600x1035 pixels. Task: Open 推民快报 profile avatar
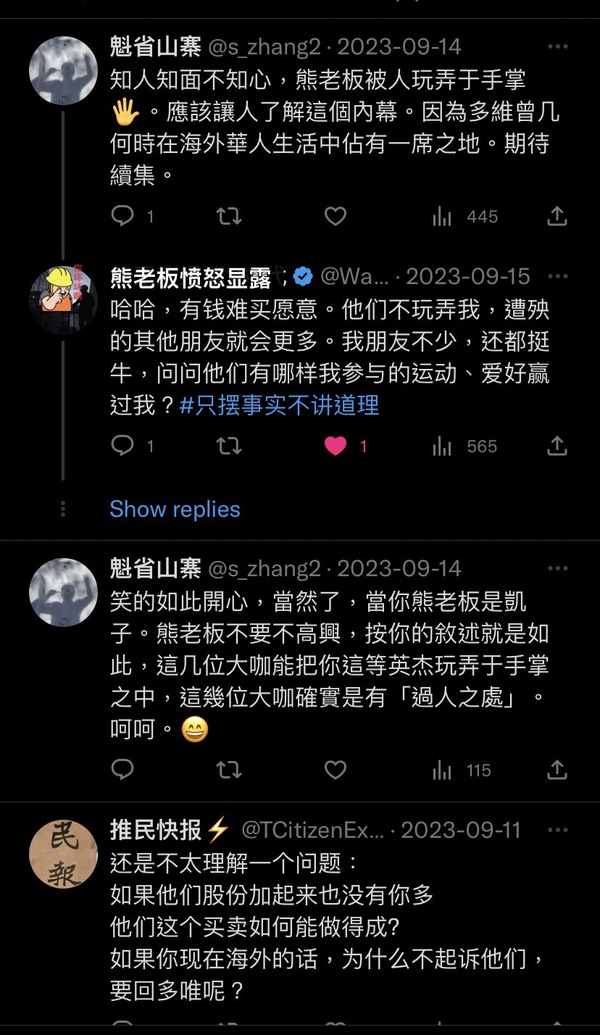(x=63, y=852)
